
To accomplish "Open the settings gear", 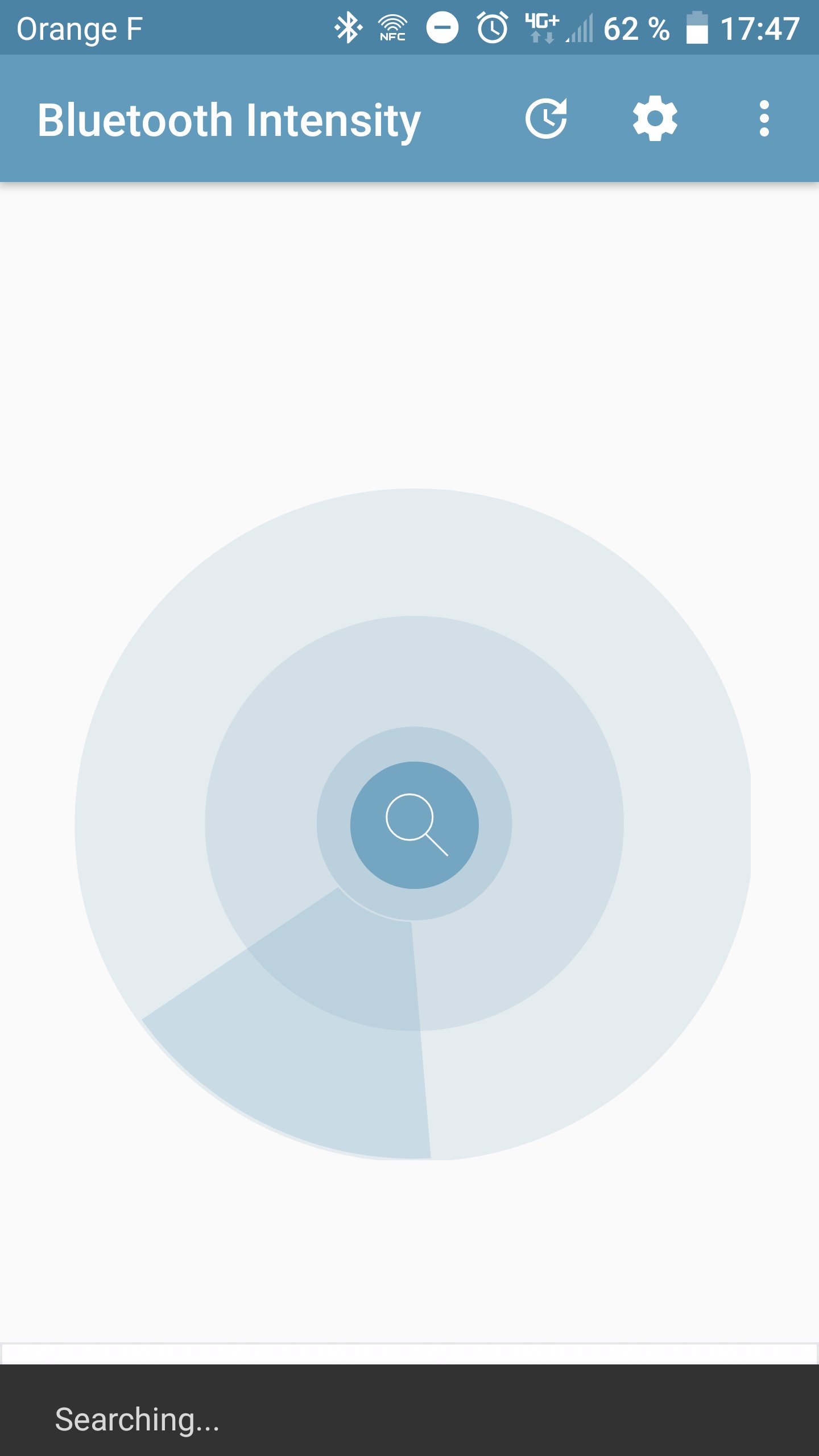I will pyautogui.click(x=655, y=119).
